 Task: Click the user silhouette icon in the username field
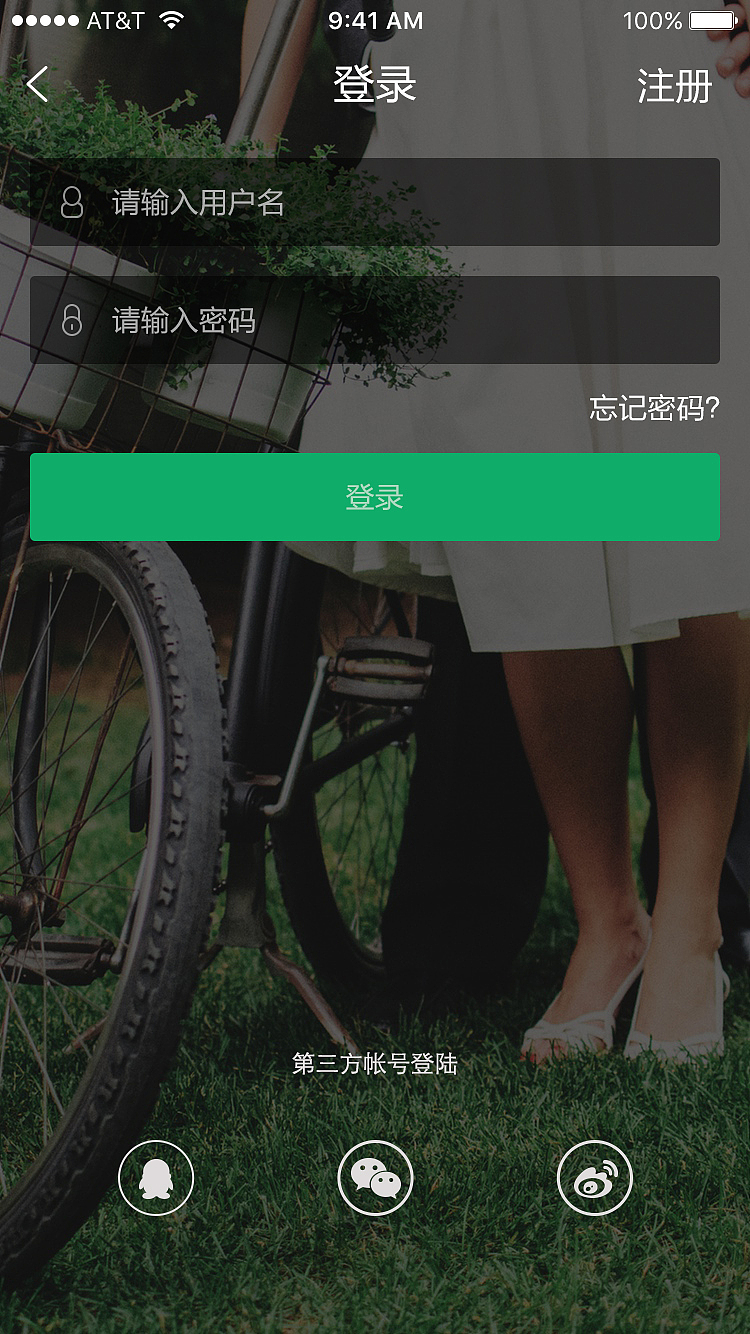pos(70,202)
